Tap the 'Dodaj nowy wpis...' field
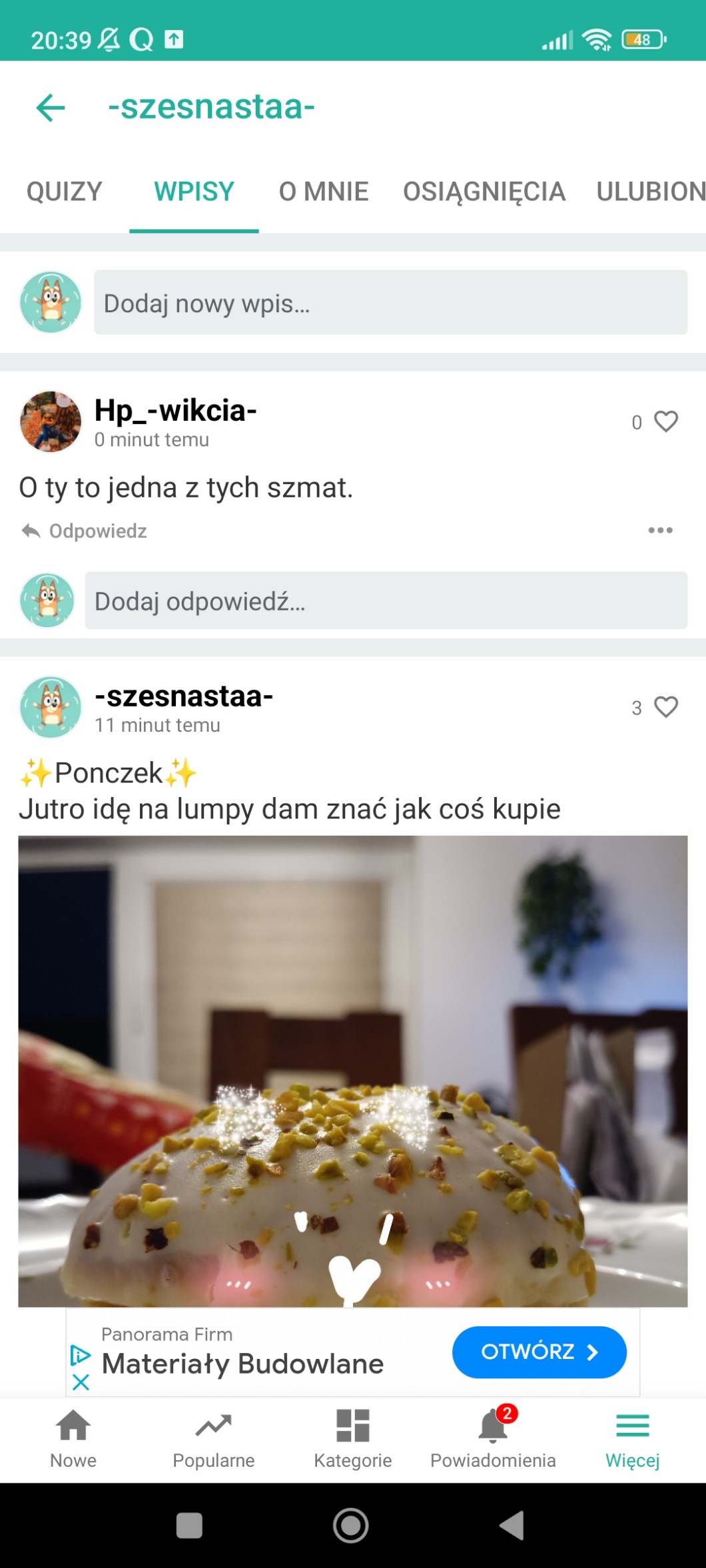This screenshot has height=1568, width=706. tap(390, 303)
